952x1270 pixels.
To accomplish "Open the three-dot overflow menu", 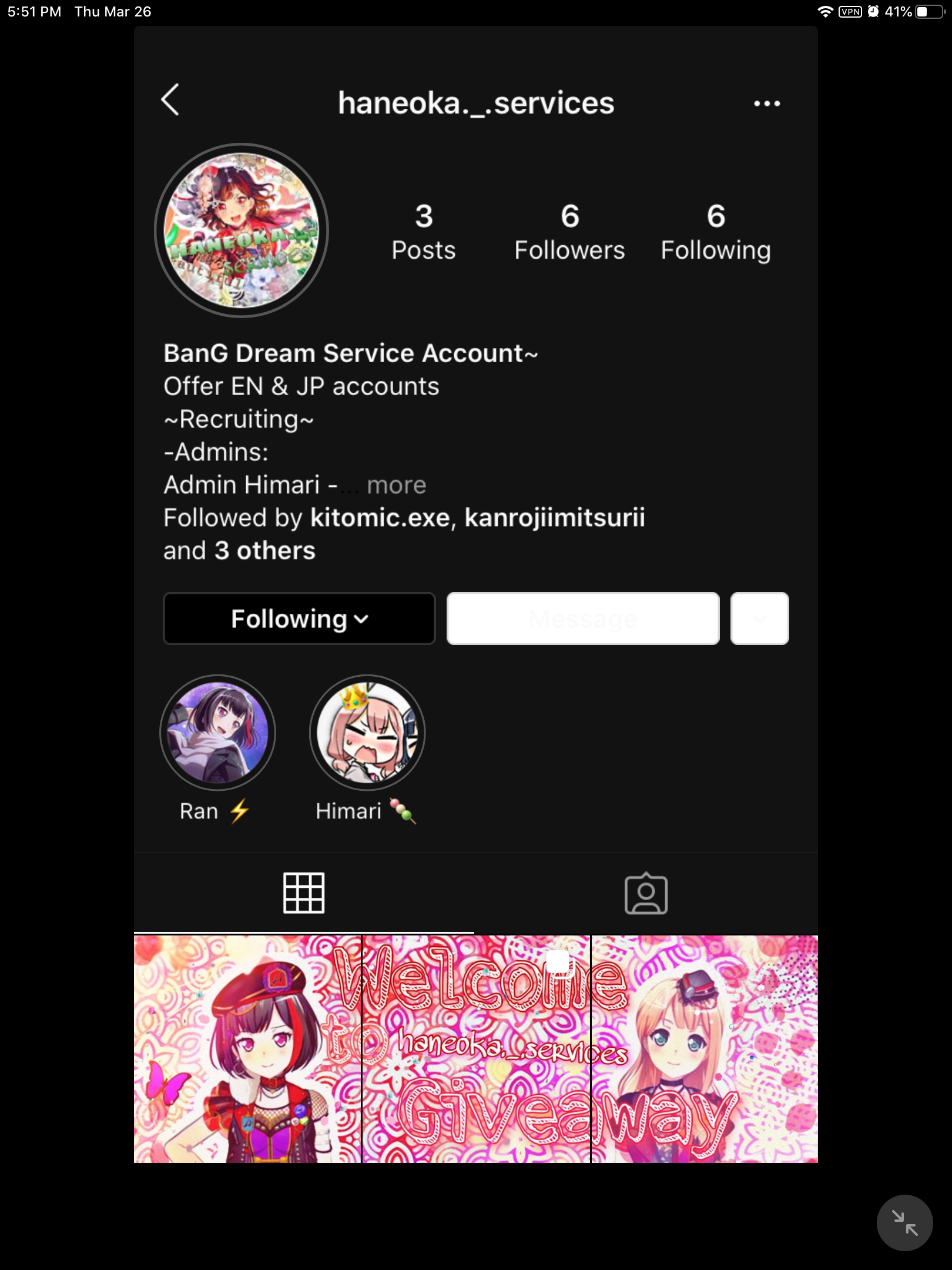I will tap(766, 103).
